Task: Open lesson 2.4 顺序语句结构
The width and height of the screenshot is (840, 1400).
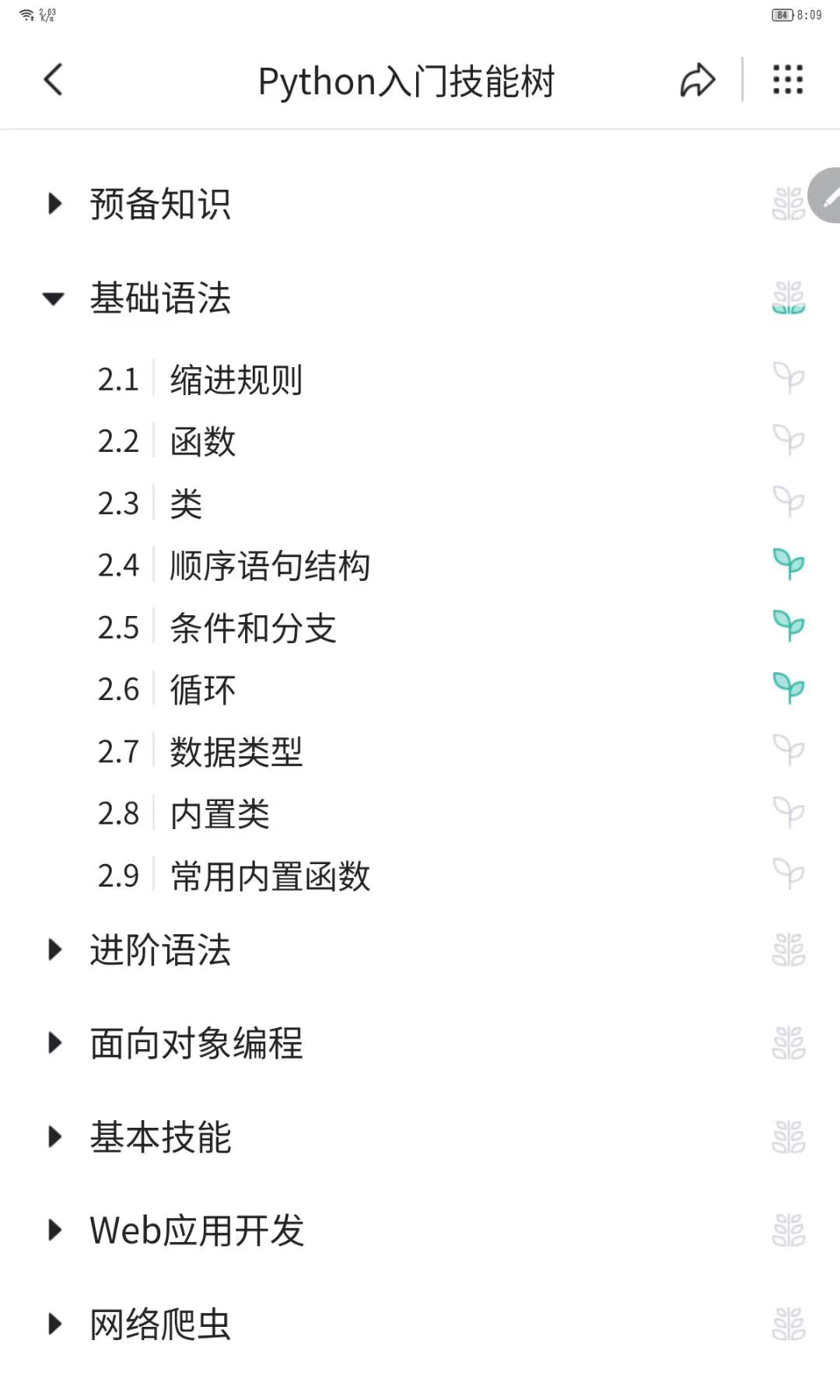Action: (x=269, y=565)
